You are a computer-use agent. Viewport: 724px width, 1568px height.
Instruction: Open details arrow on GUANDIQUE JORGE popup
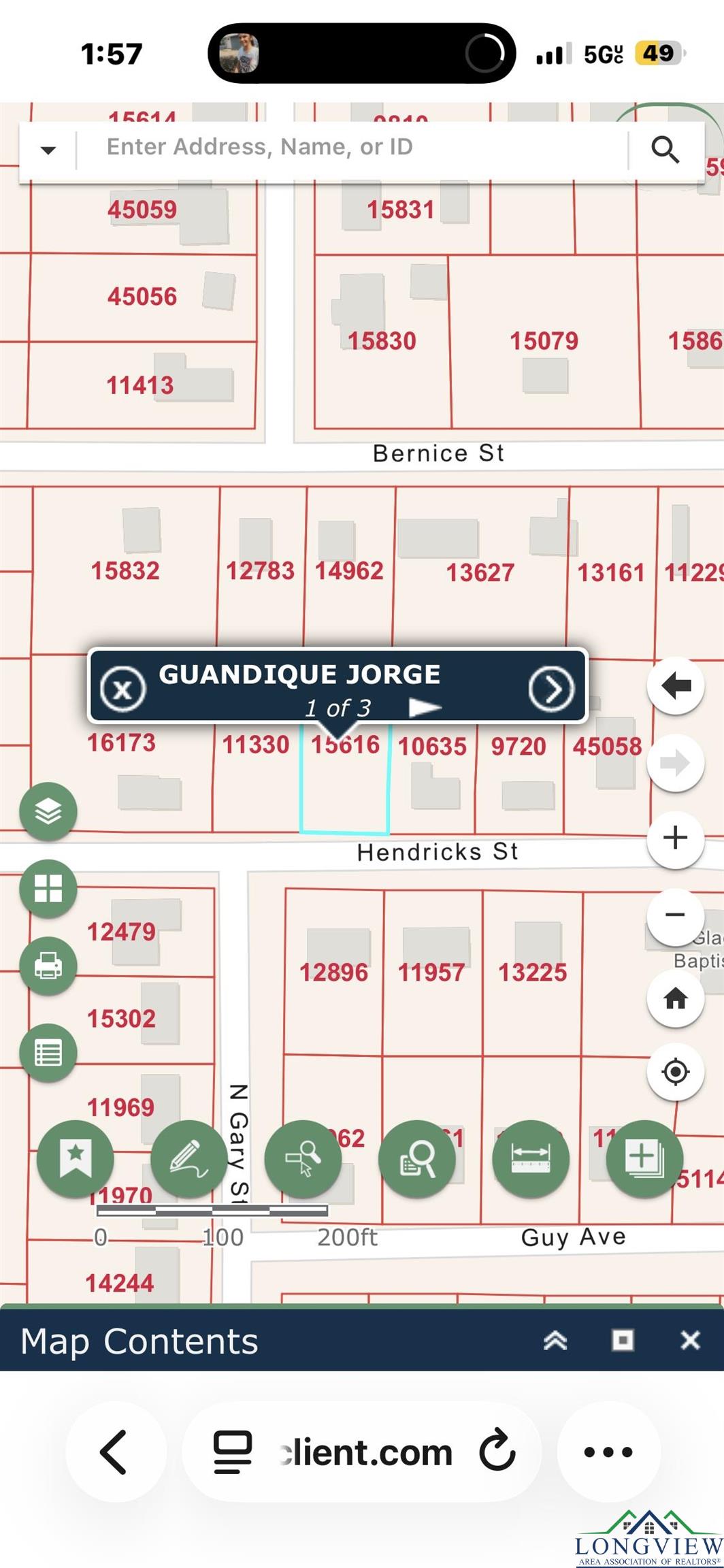551,689
